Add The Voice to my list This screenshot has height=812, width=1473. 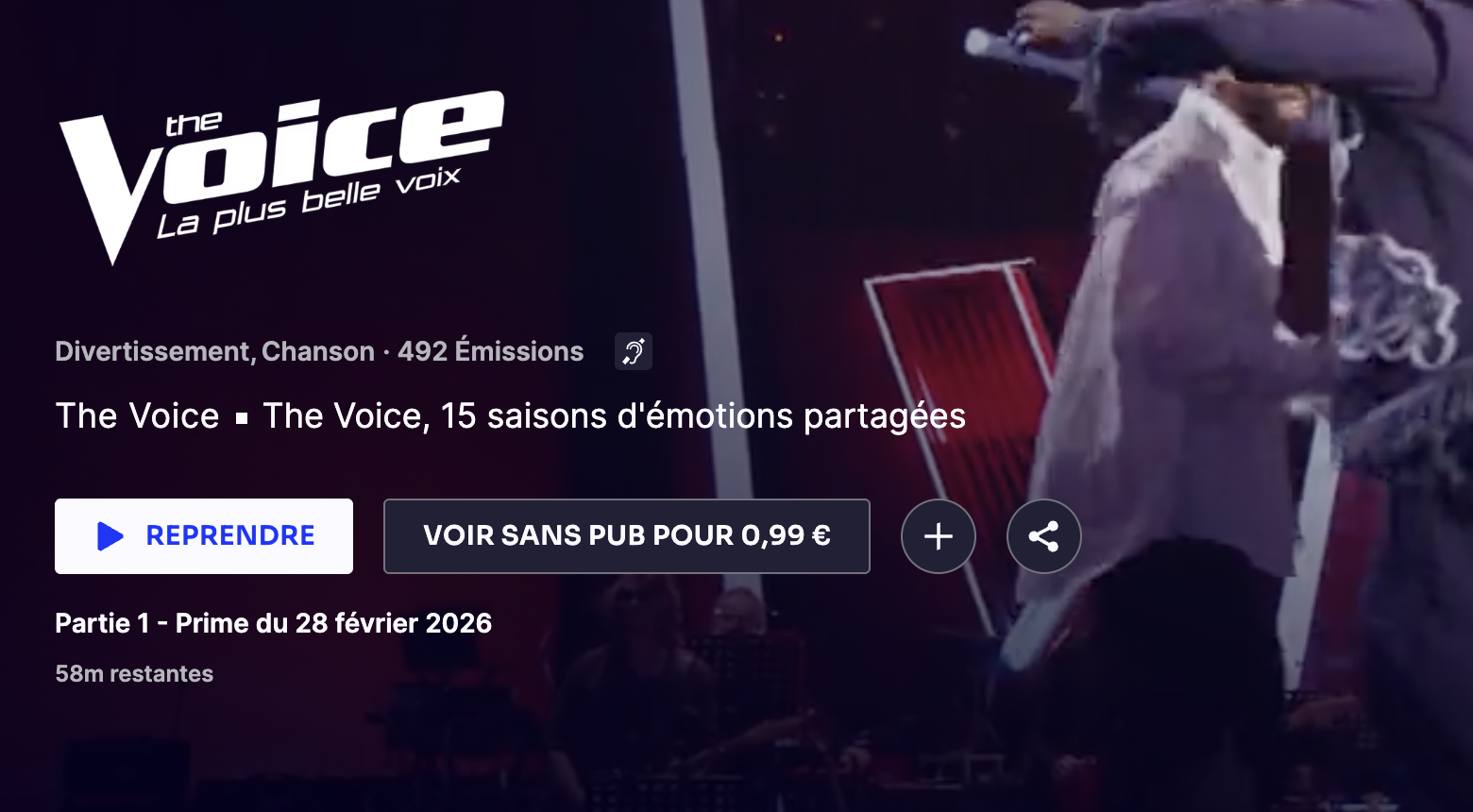click(x=938, y=536)
